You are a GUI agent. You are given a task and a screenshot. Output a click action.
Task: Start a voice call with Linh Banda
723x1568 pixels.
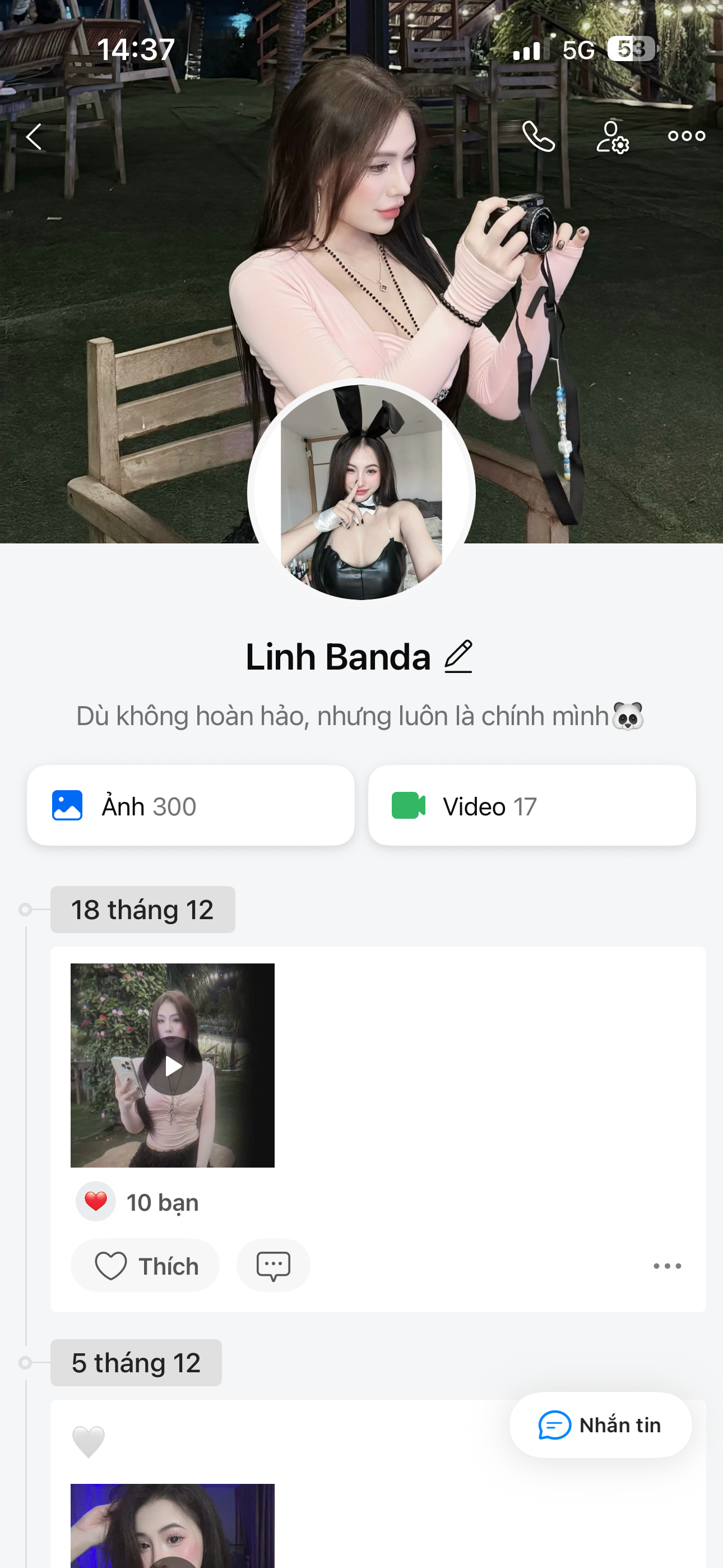click(x=539, y=136)
